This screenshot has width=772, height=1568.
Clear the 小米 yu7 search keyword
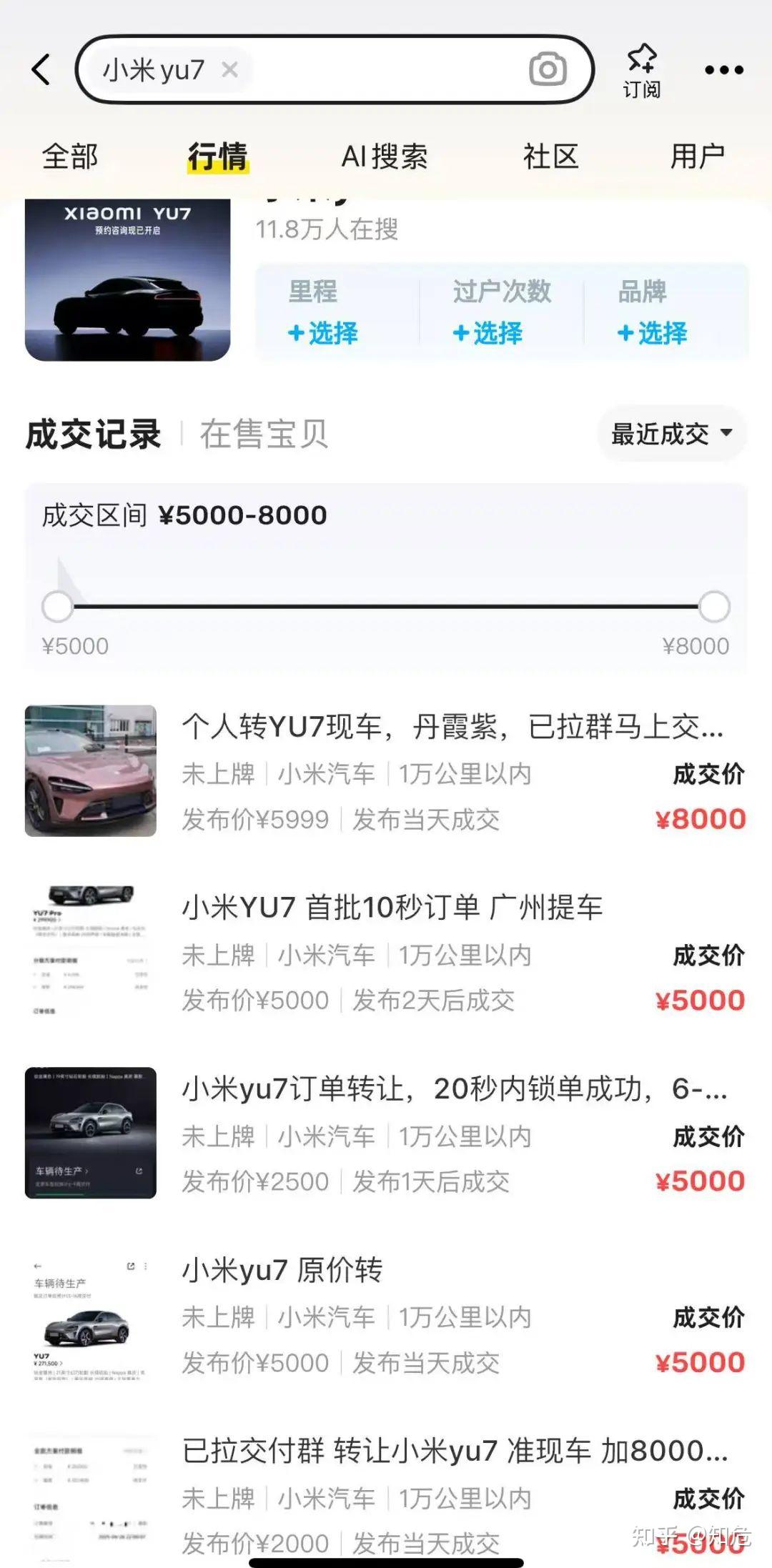(x=229, y=69)
